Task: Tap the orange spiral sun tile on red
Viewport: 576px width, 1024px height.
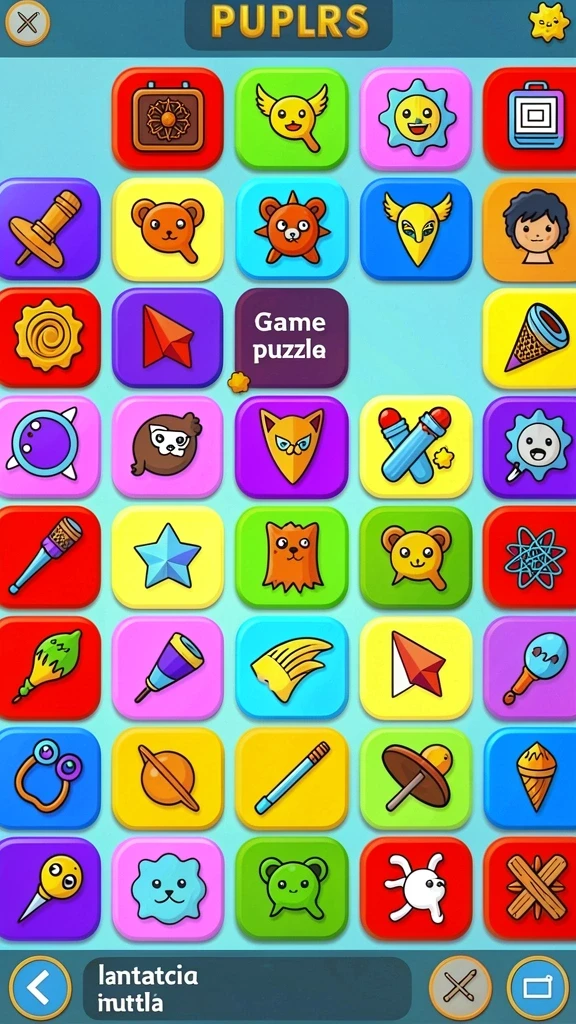Action: (x=50, y=337)
